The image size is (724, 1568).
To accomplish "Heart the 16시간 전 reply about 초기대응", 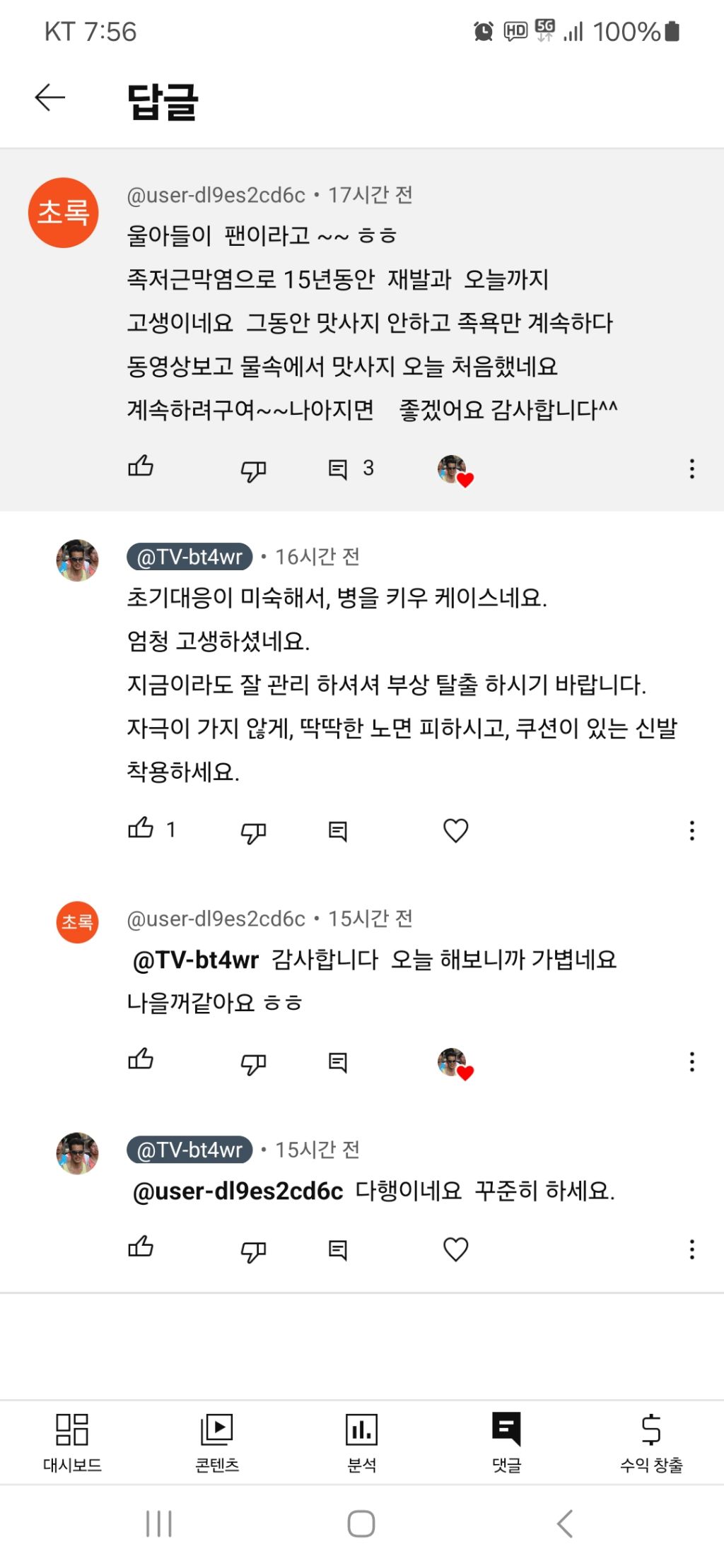I will (455, 830).
